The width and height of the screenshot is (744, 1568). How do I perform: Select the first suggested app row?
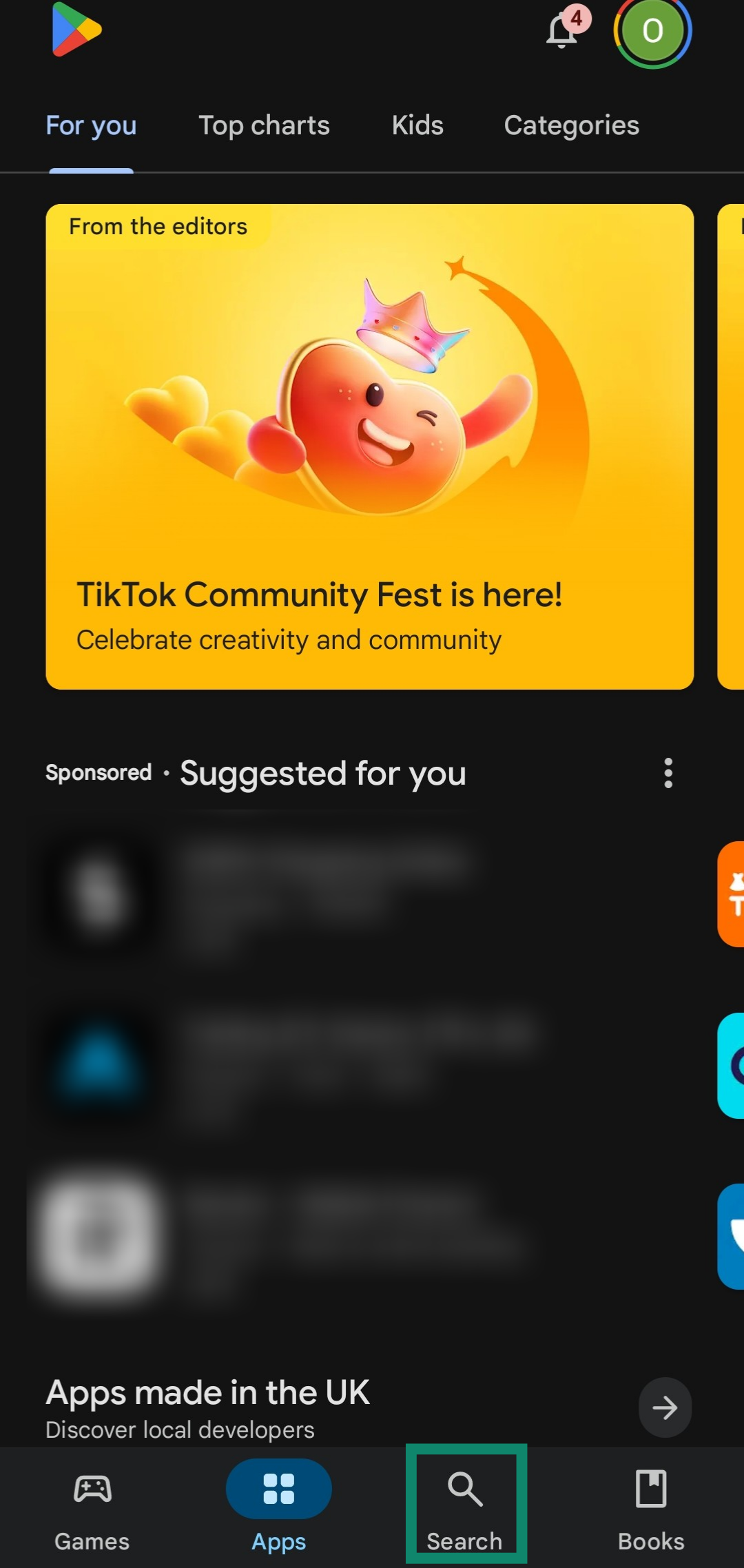tap(276, 896)
